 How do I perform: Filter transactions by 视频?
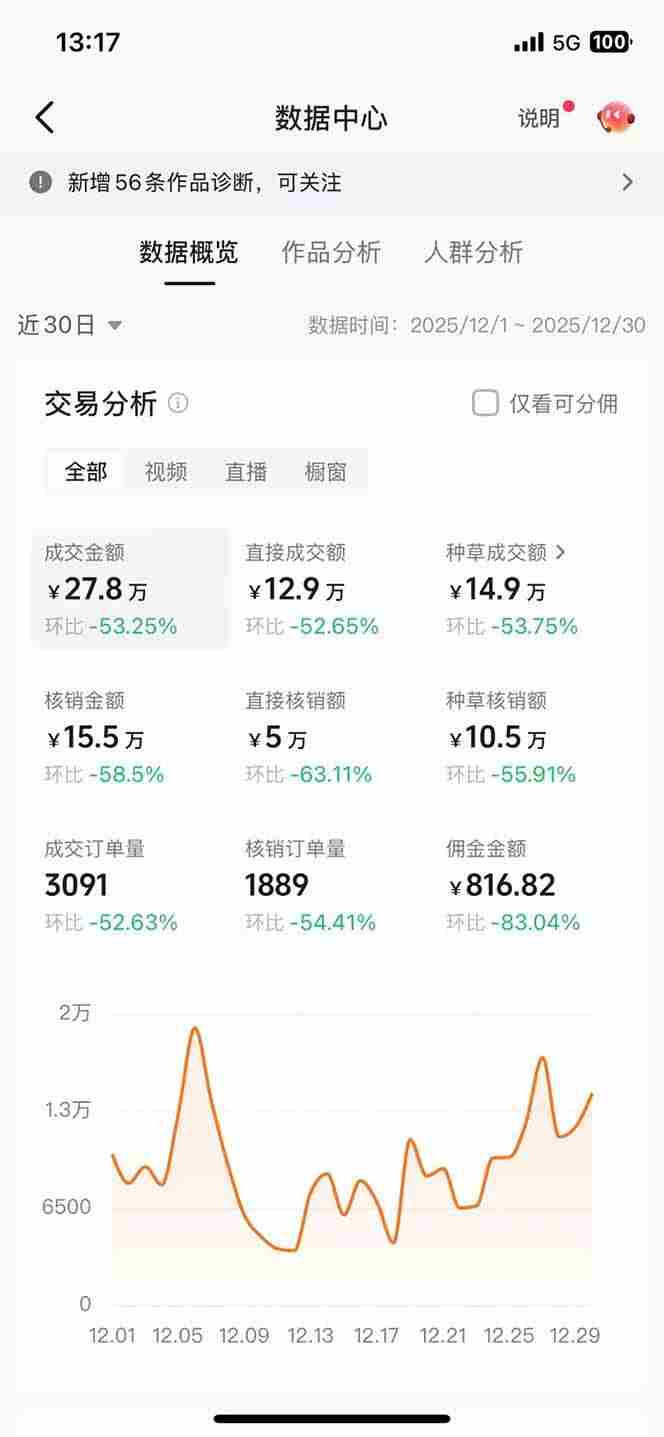pos(166,472)
